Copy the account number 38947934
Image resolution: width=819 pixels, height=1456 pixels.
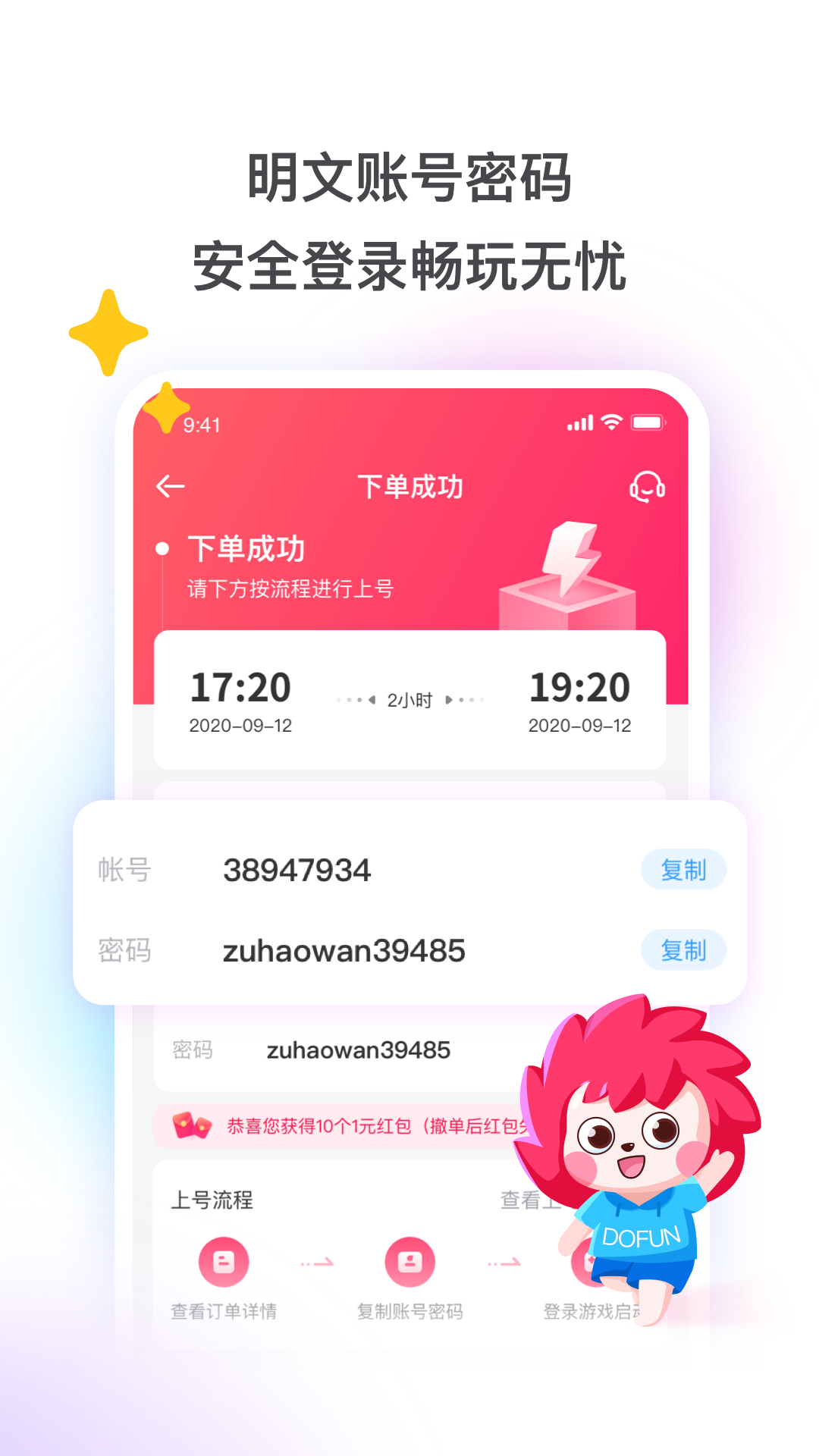[683, 870]
